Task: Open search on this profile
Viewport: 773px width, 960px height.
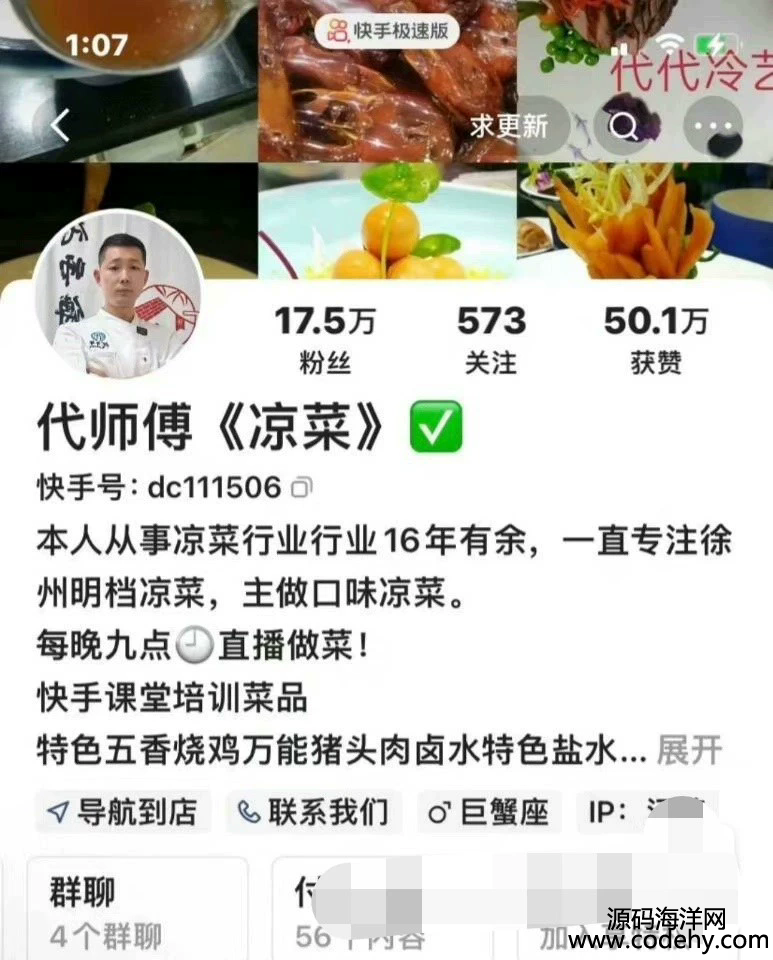Action: click(x=623, y=127)
